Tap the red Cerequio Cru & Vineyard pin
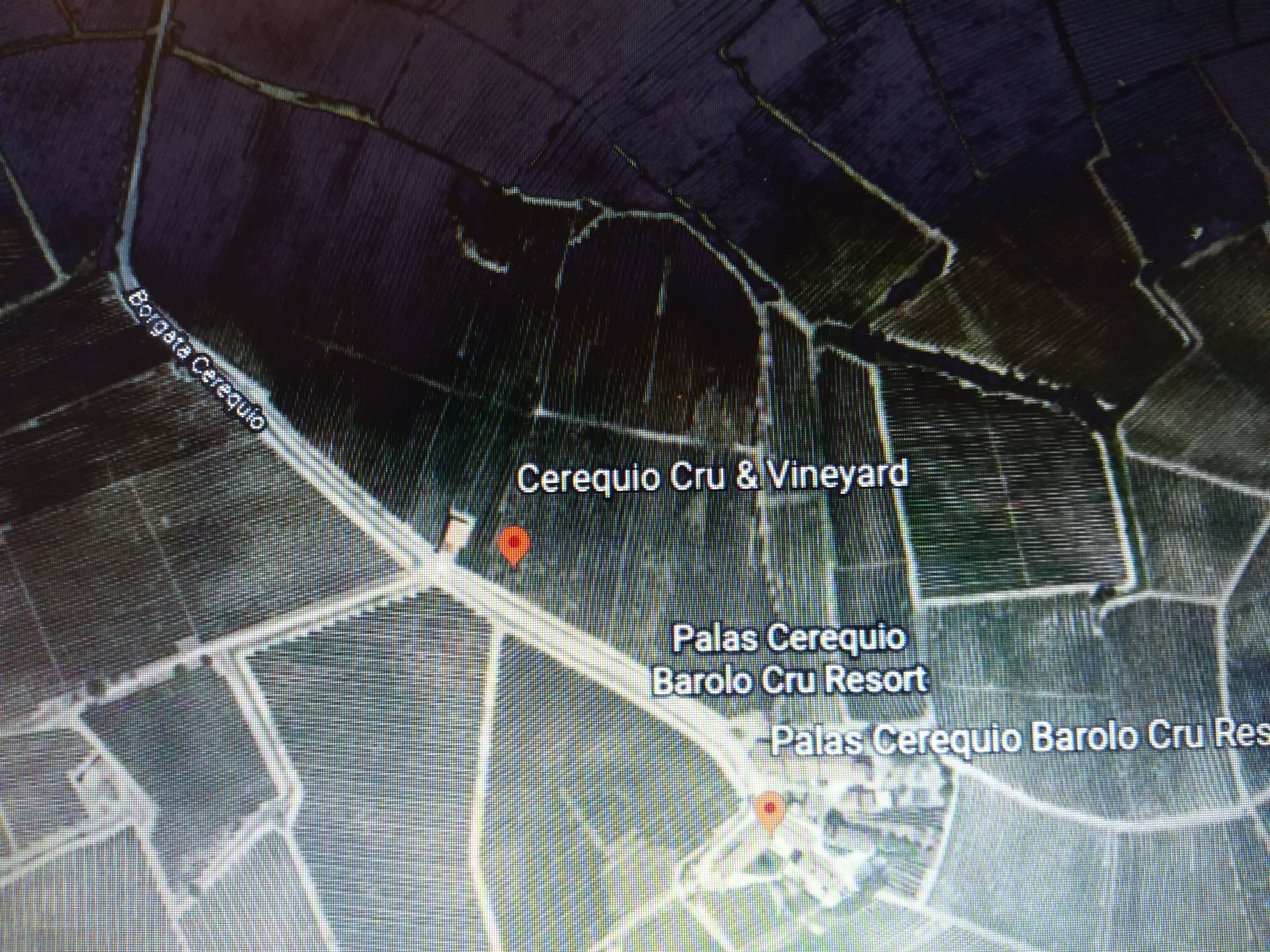The image size is (1270, 952). click(x=513, y=544)
